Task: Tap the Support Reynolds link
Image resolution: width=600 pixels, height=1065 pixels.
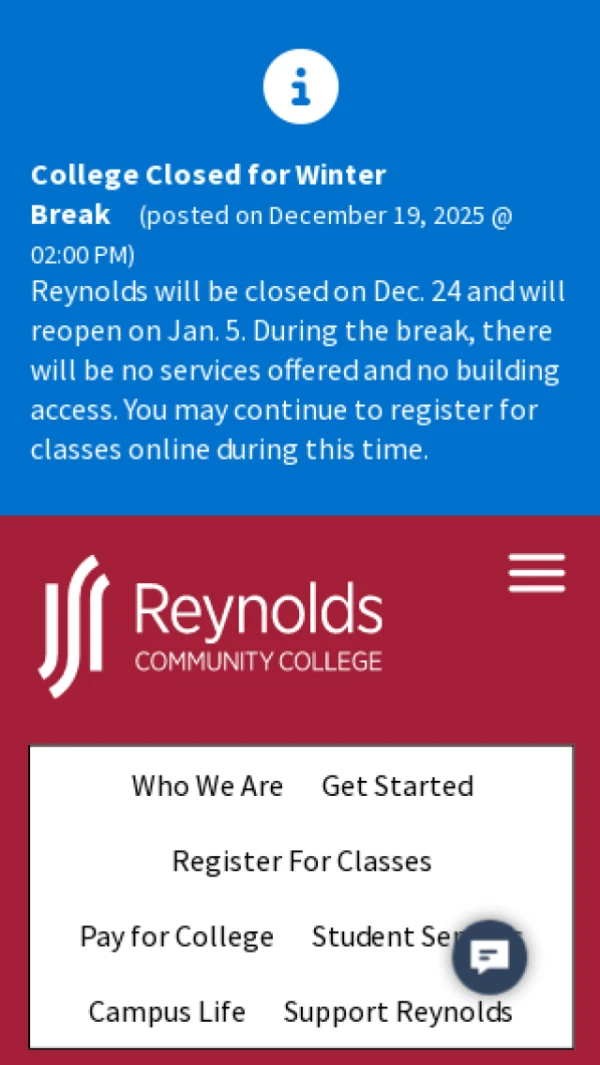Action: (x=398, y=1012)
